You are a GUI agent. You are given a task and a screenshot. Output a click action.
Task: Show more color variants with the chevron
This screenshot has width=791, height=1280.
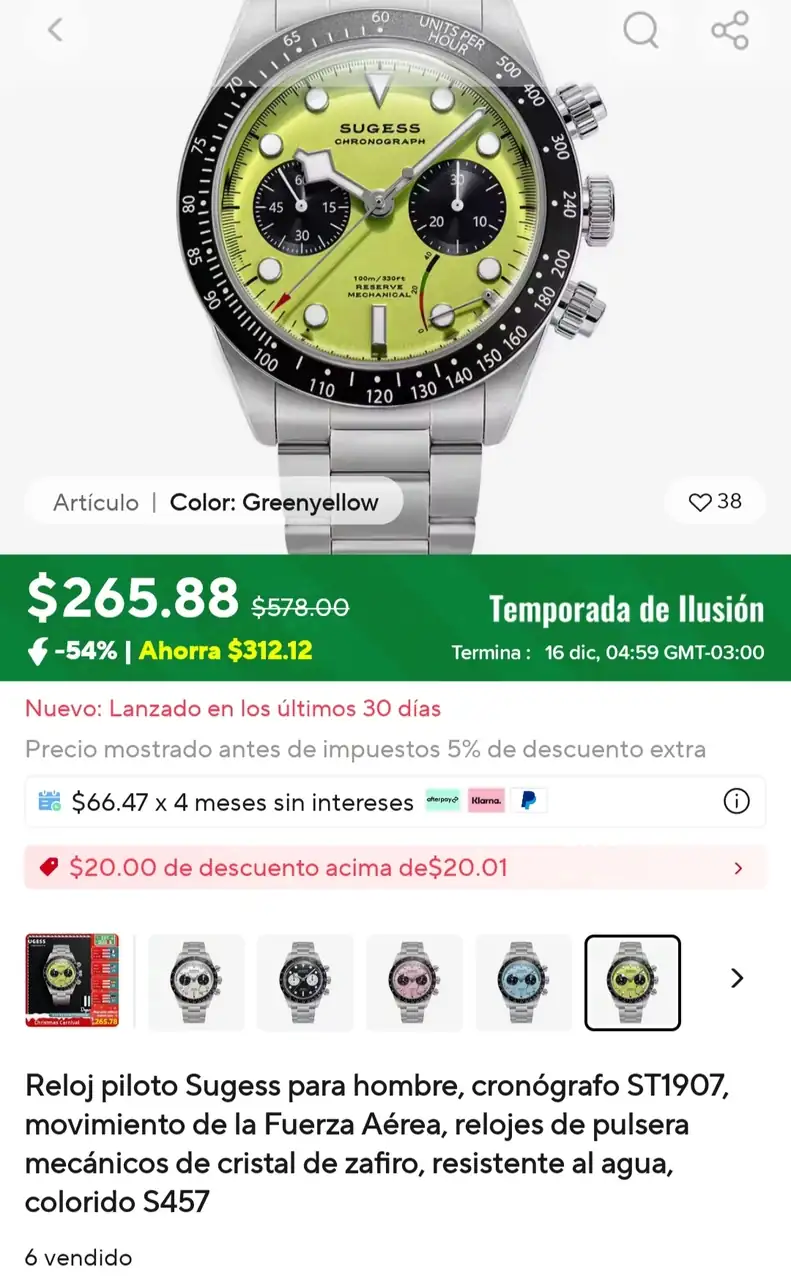pos(737,978)
